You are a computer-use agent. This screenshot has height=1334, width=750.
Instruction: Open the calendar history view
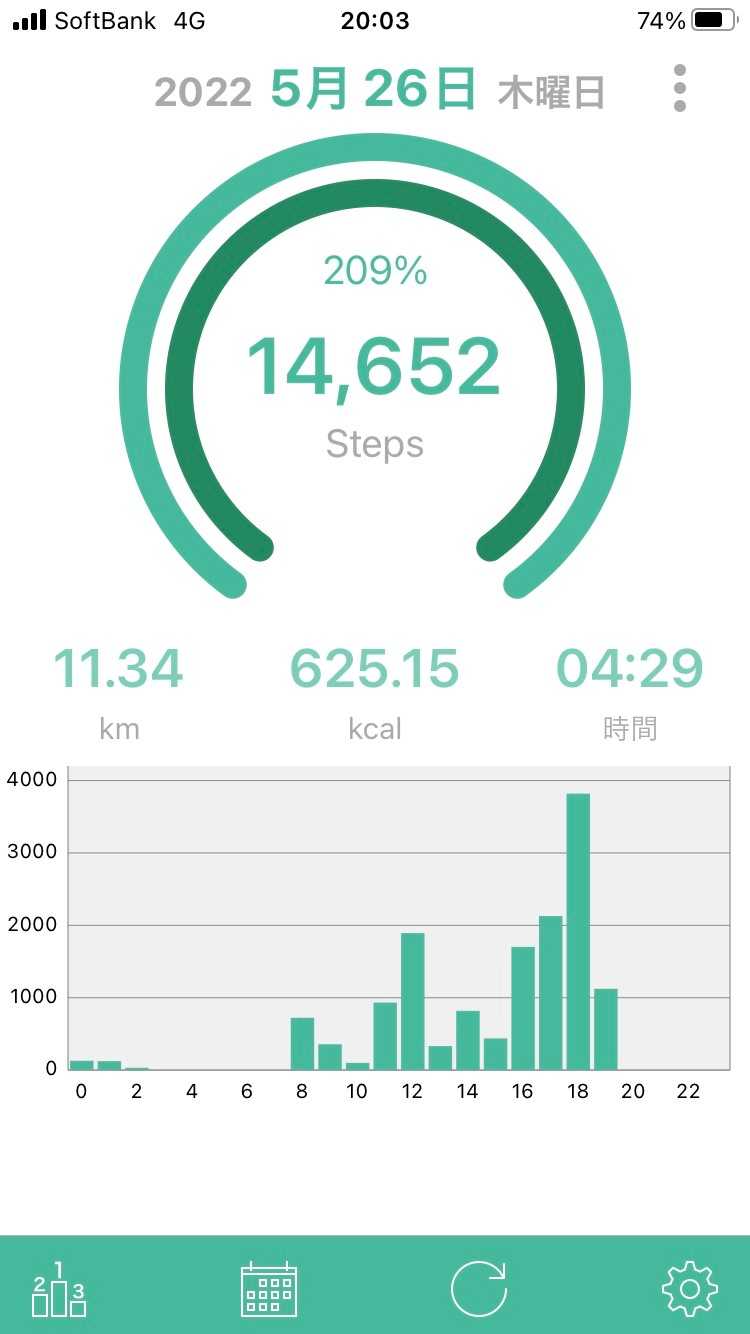click(x=269, y=1289)
